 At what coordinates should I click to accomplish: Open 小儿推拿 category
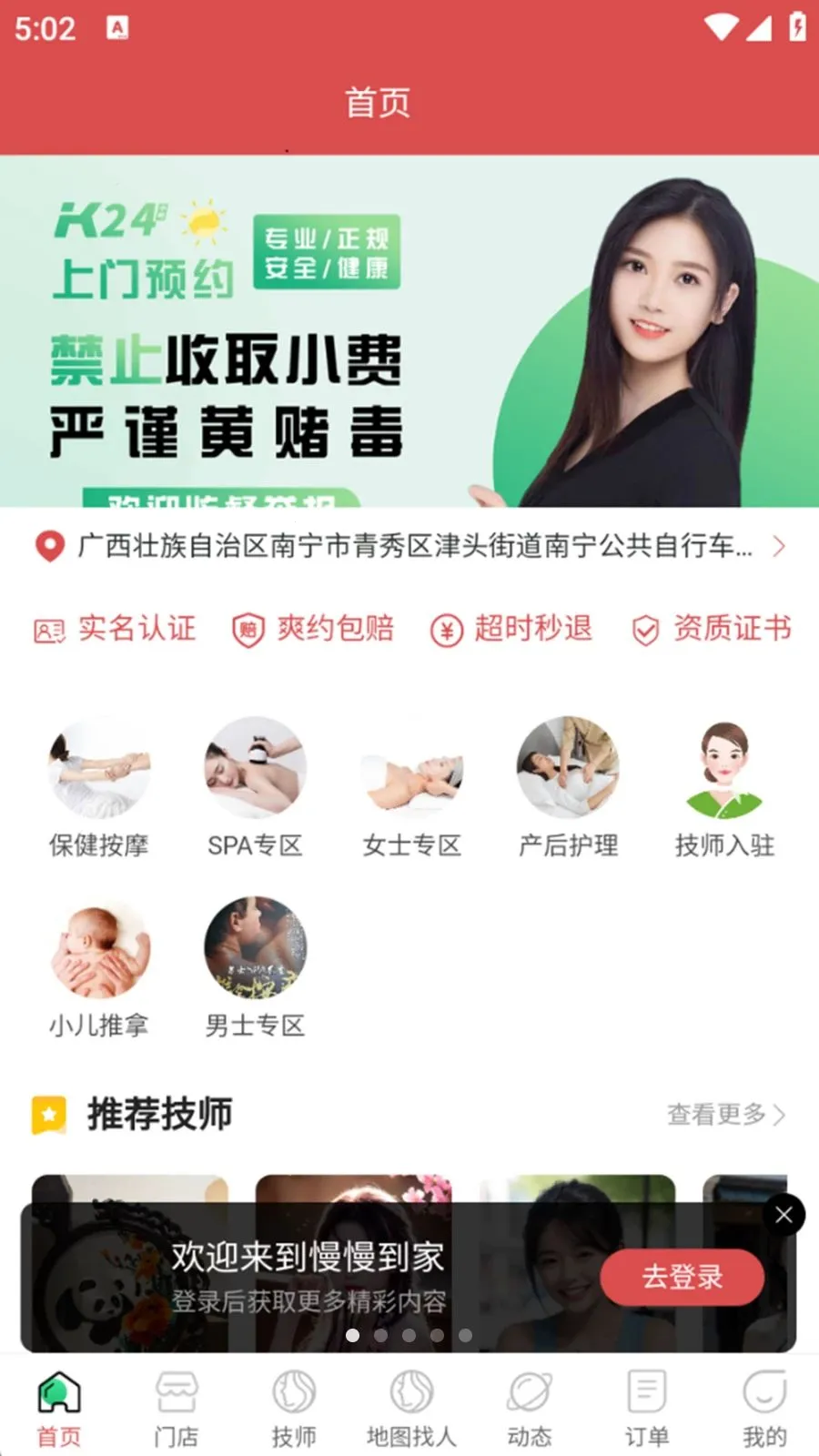(99, 967)
